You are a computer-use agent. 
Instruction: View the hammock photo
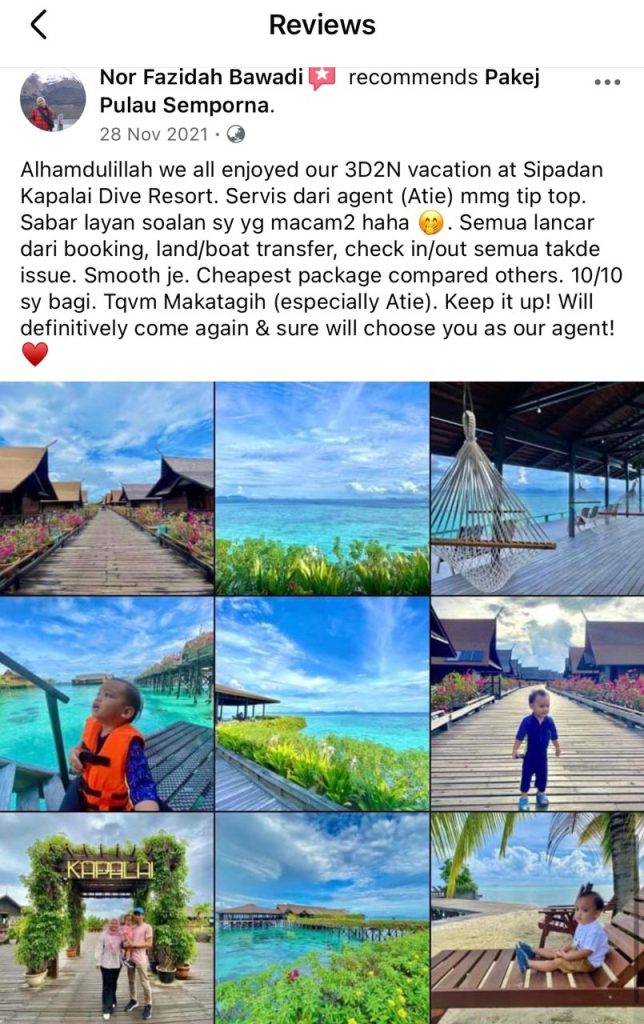537,489
